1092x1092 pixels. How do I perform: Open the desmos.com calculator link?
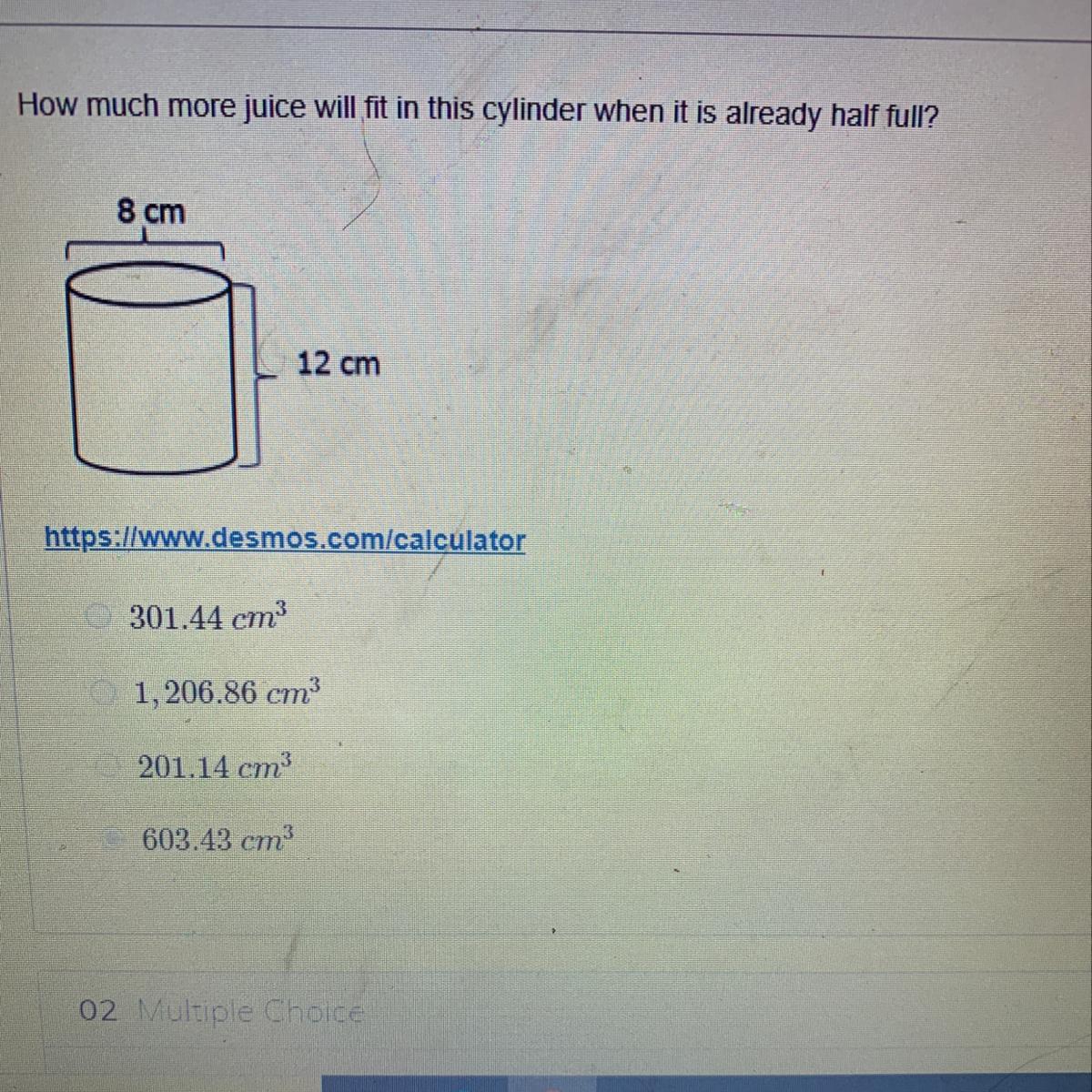pos(285,540)
